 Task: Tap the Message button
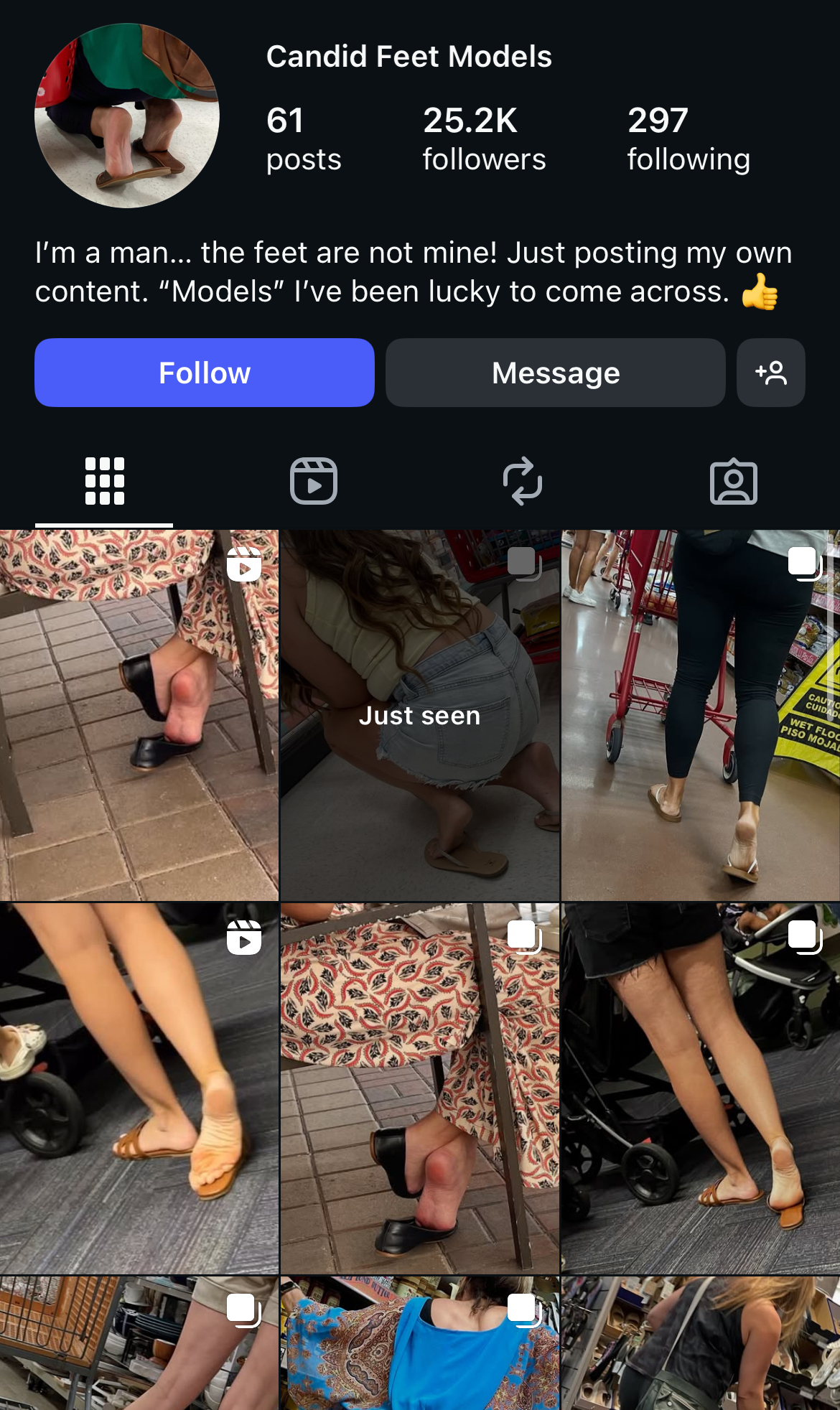555,373
